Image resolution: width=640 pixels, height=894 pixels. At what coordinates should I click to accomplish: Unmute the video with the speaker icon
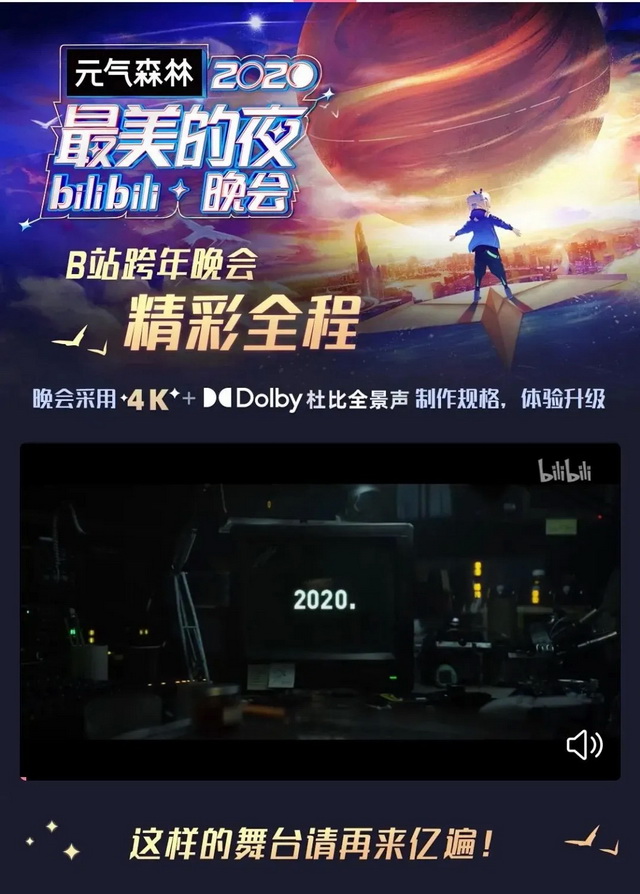click(x=584, y=744)
